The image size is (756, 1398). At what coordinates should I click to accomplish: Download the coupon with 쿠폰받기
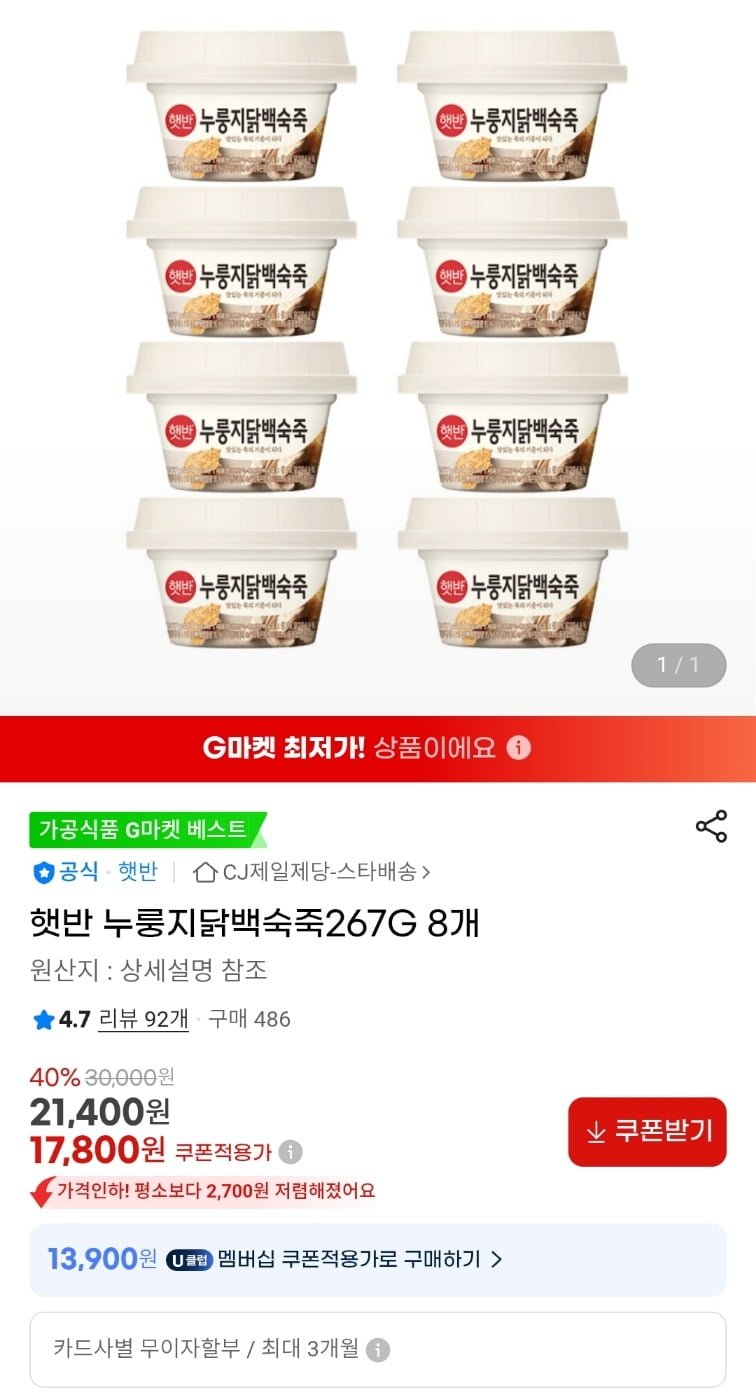click(x=647, y=1131)
